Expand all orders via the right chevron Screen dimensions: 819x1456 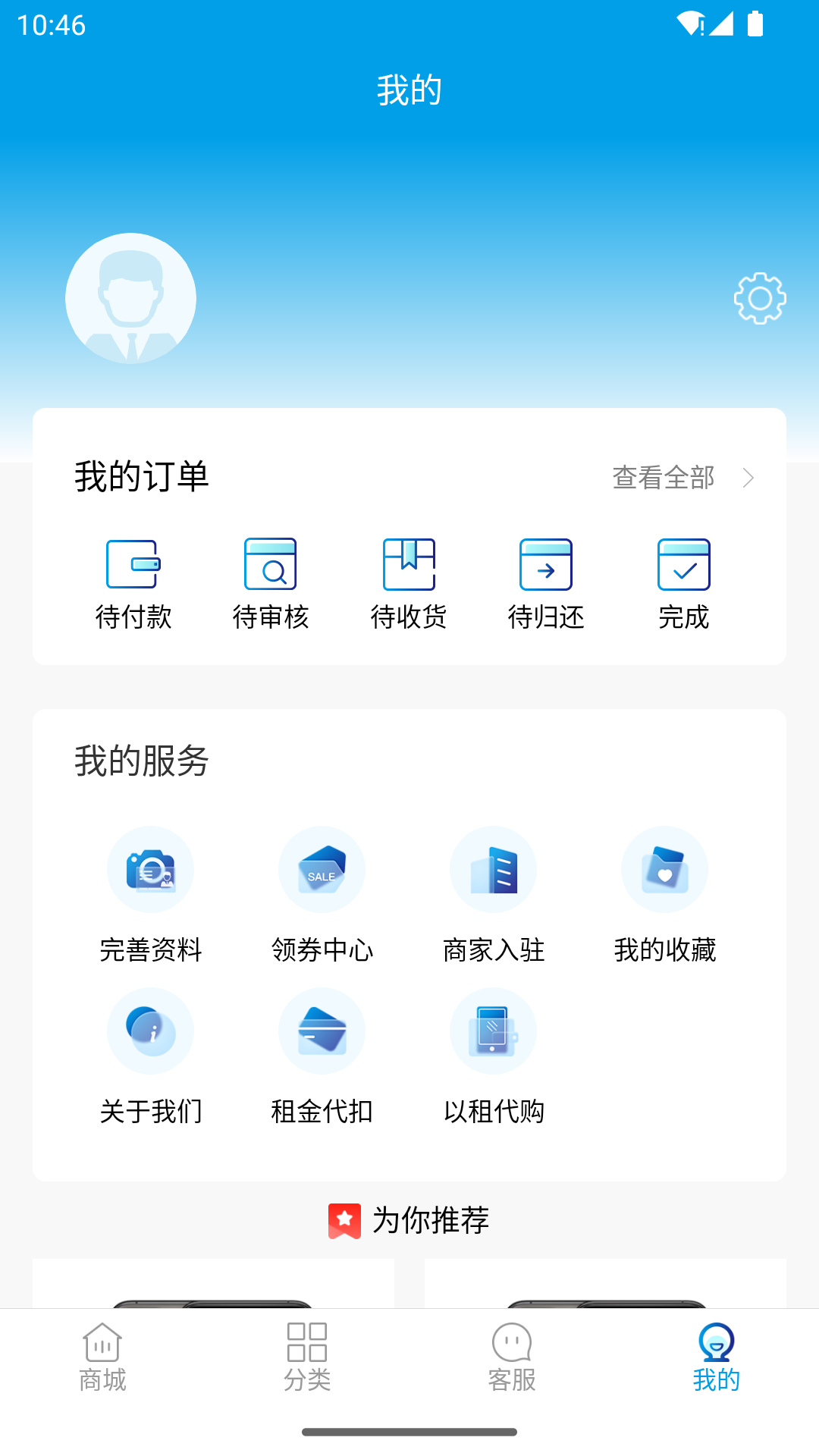[x=749, y=478]
